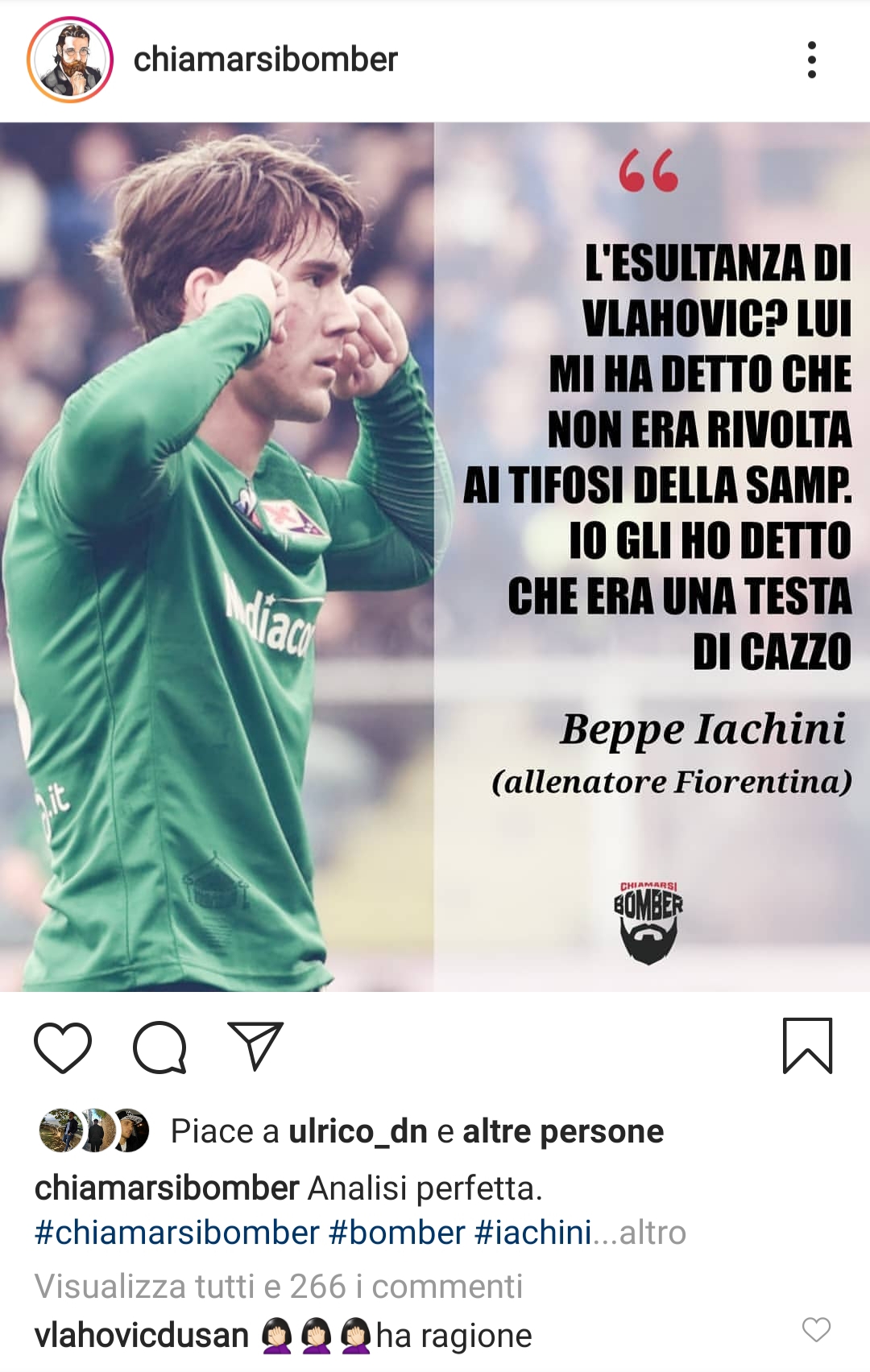Screen dimensions: 870x1372
Task: Open the post's three-dot options menu
Action: [811, 60]
